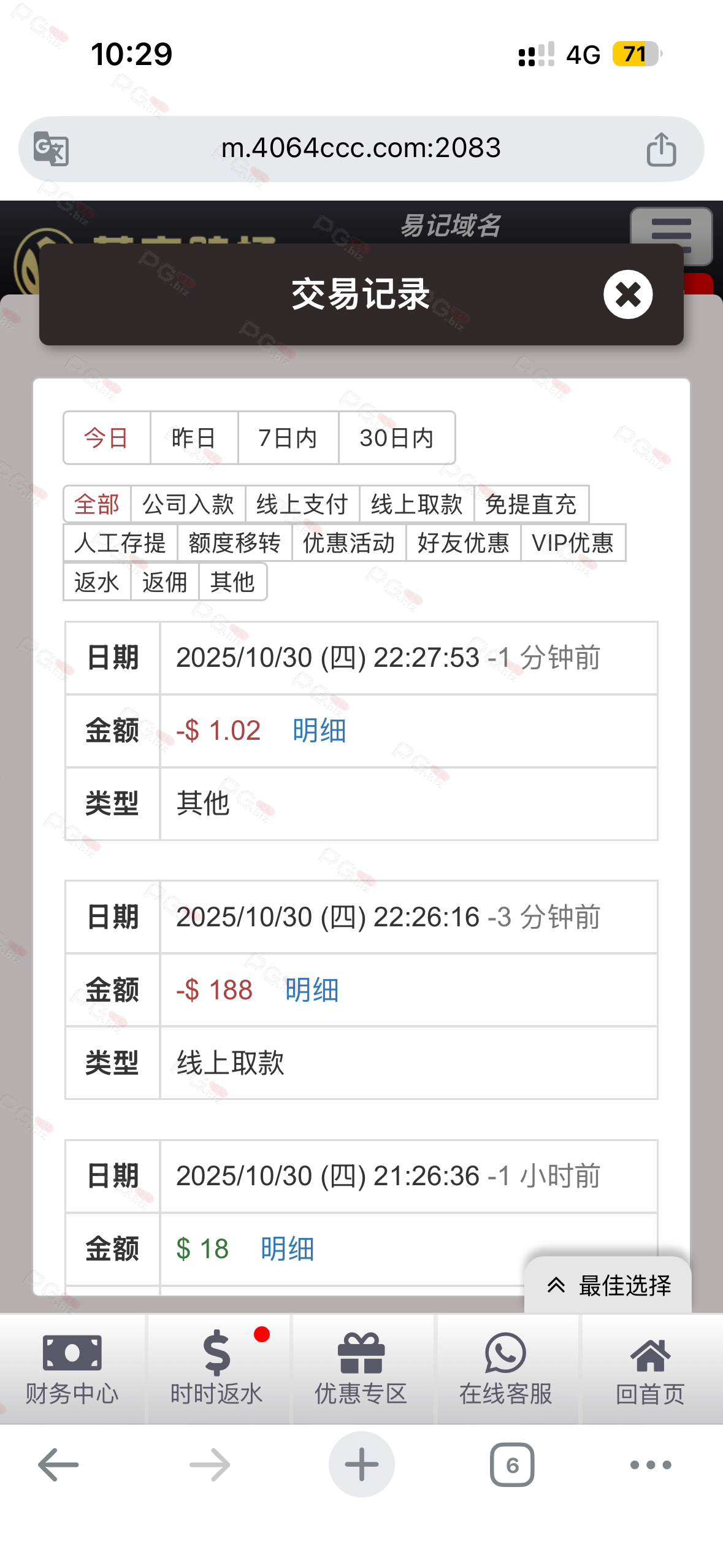Select the 返水 filter
The image size is (723, 1568).
click(x=97, y=582)
